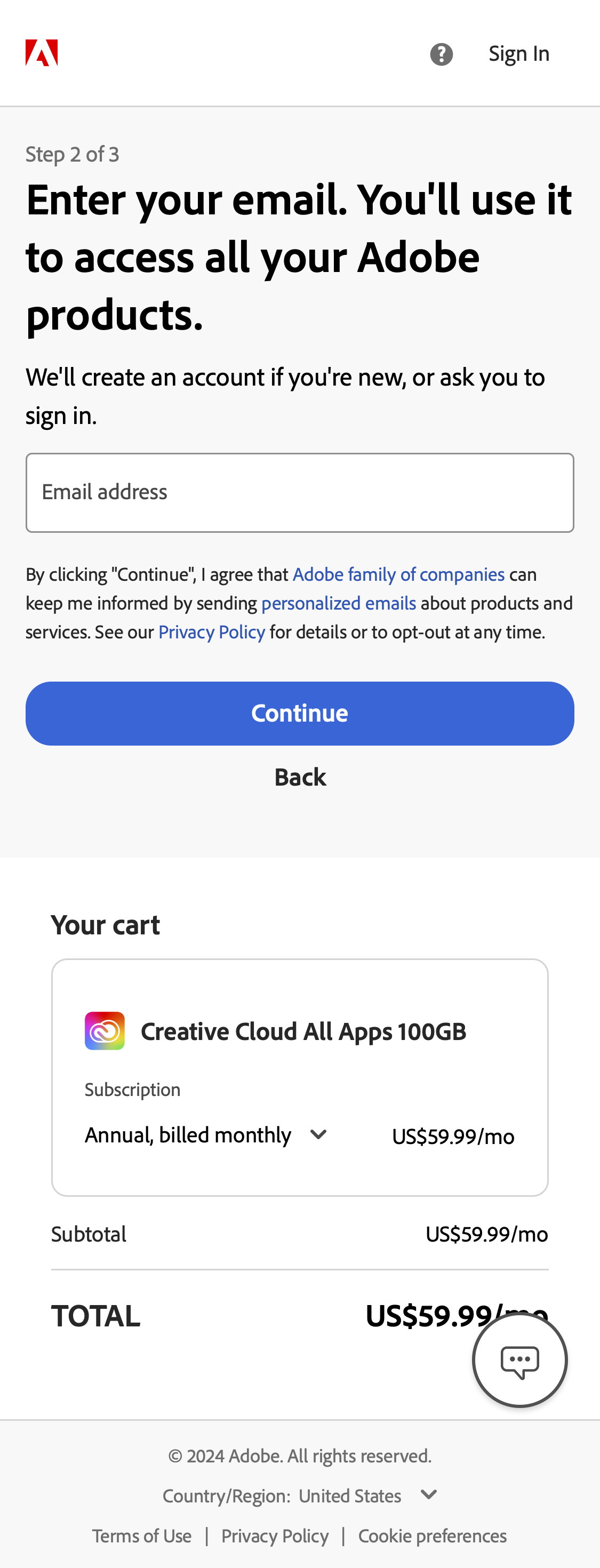The height and width of the screenshot is (1568, 600).
Task: Open Privacy Policy in the footer
Action: 275,1535
